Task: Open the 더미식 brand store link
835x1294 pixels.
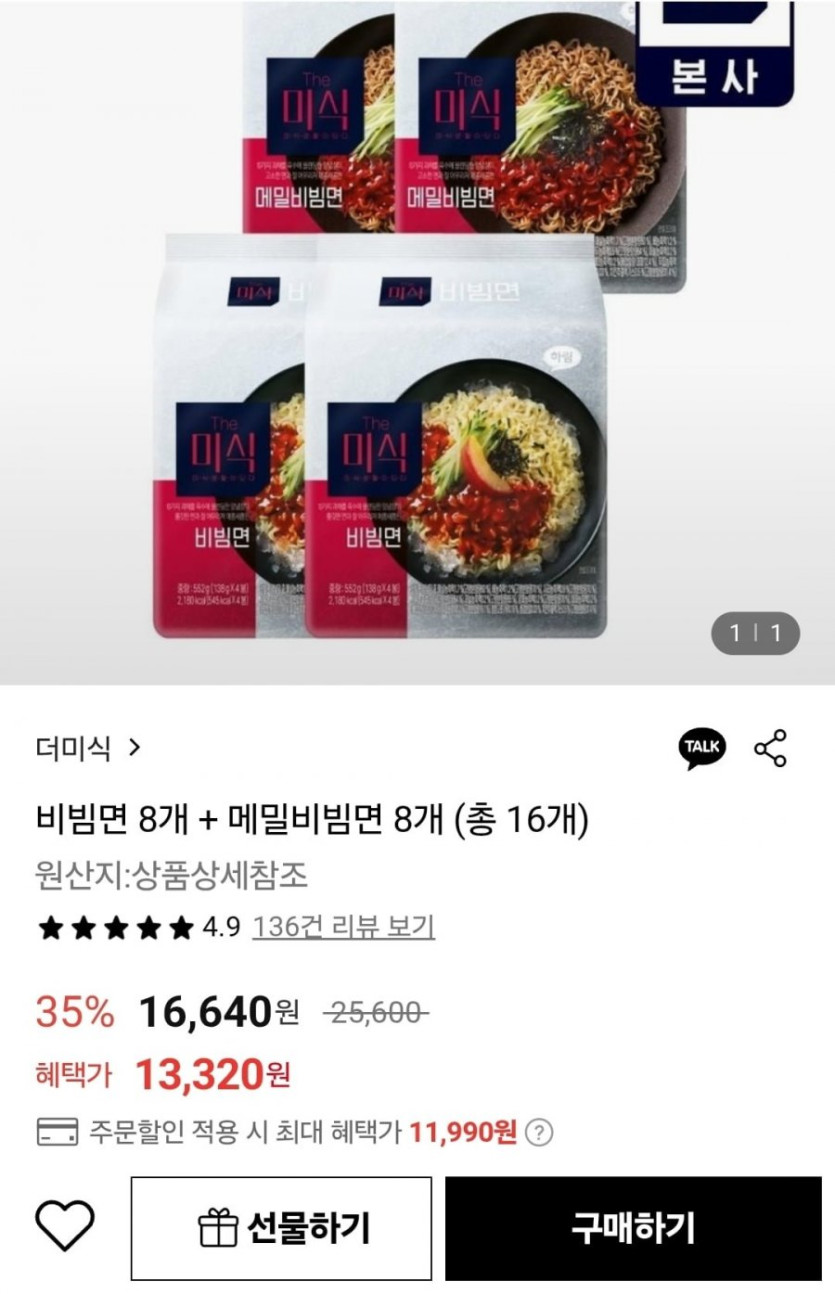Action: 88,748
